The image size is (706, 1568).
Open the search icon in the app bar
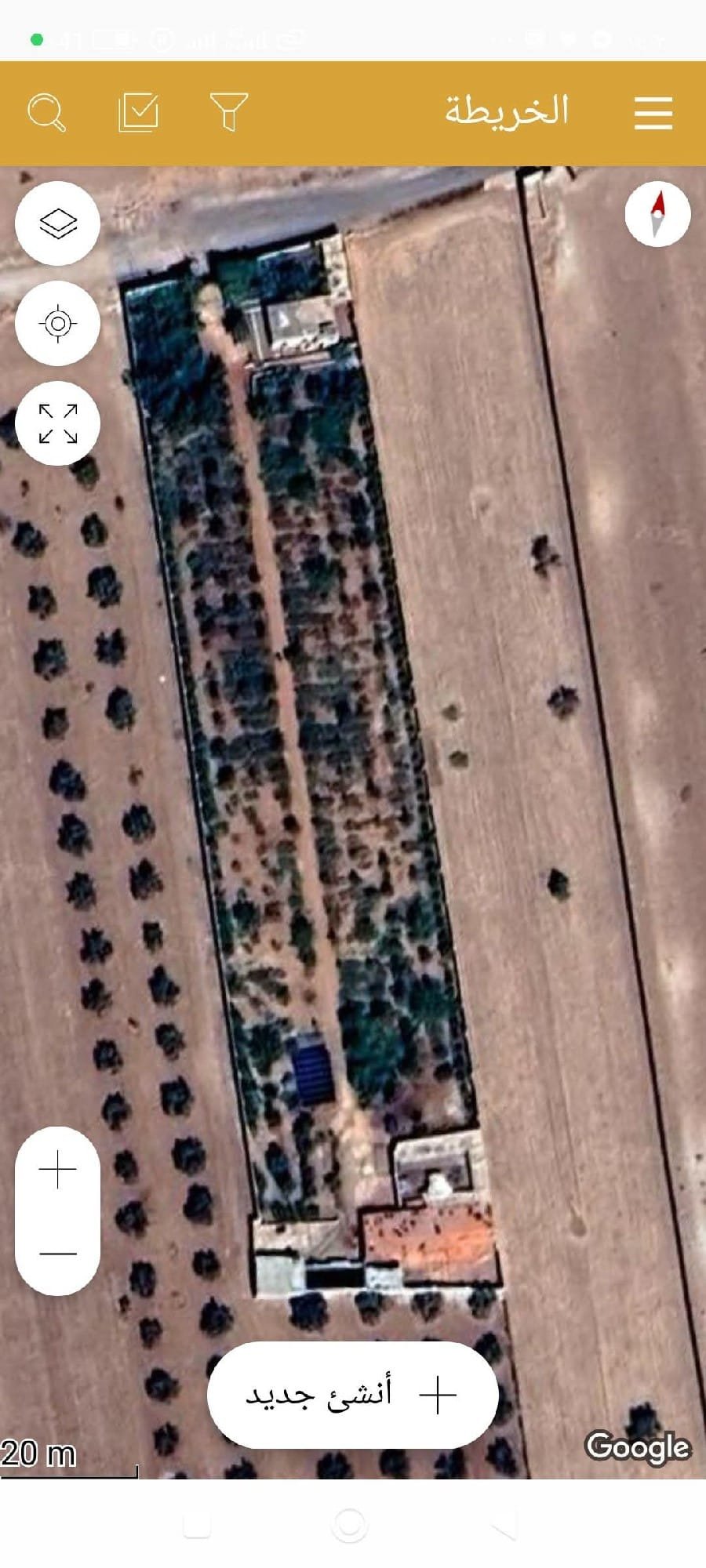46,113
